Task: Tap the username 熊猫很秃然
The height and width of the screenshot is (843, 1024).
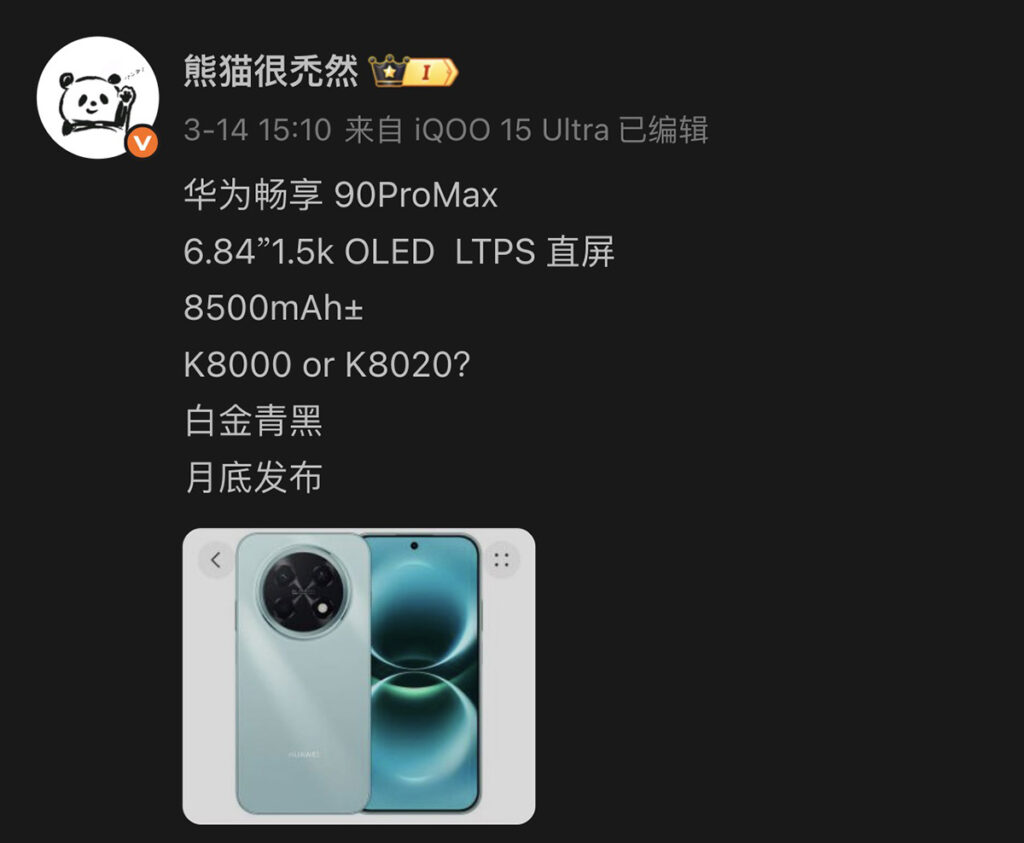Action: click(271, 71)
